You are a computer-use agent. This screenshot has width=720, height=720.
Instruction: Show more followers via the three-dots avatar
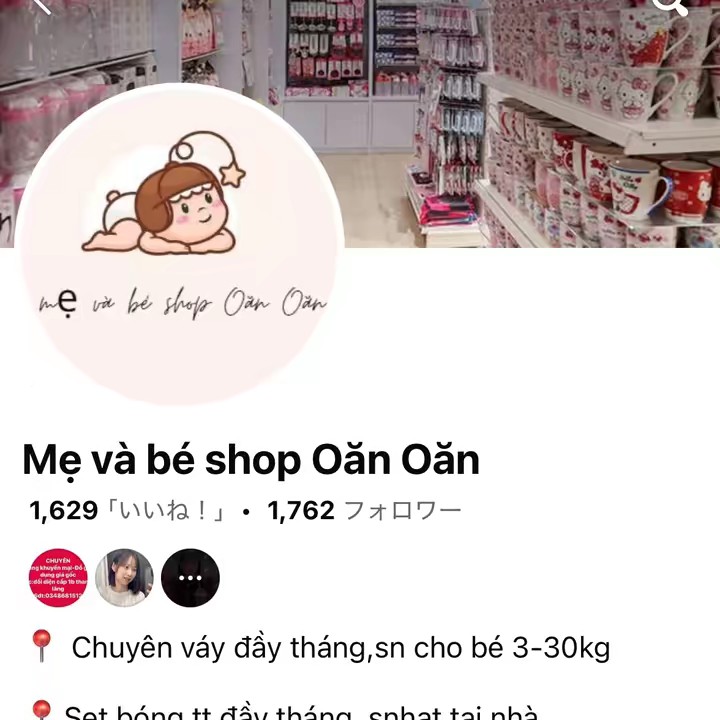(x=190, y=578)
